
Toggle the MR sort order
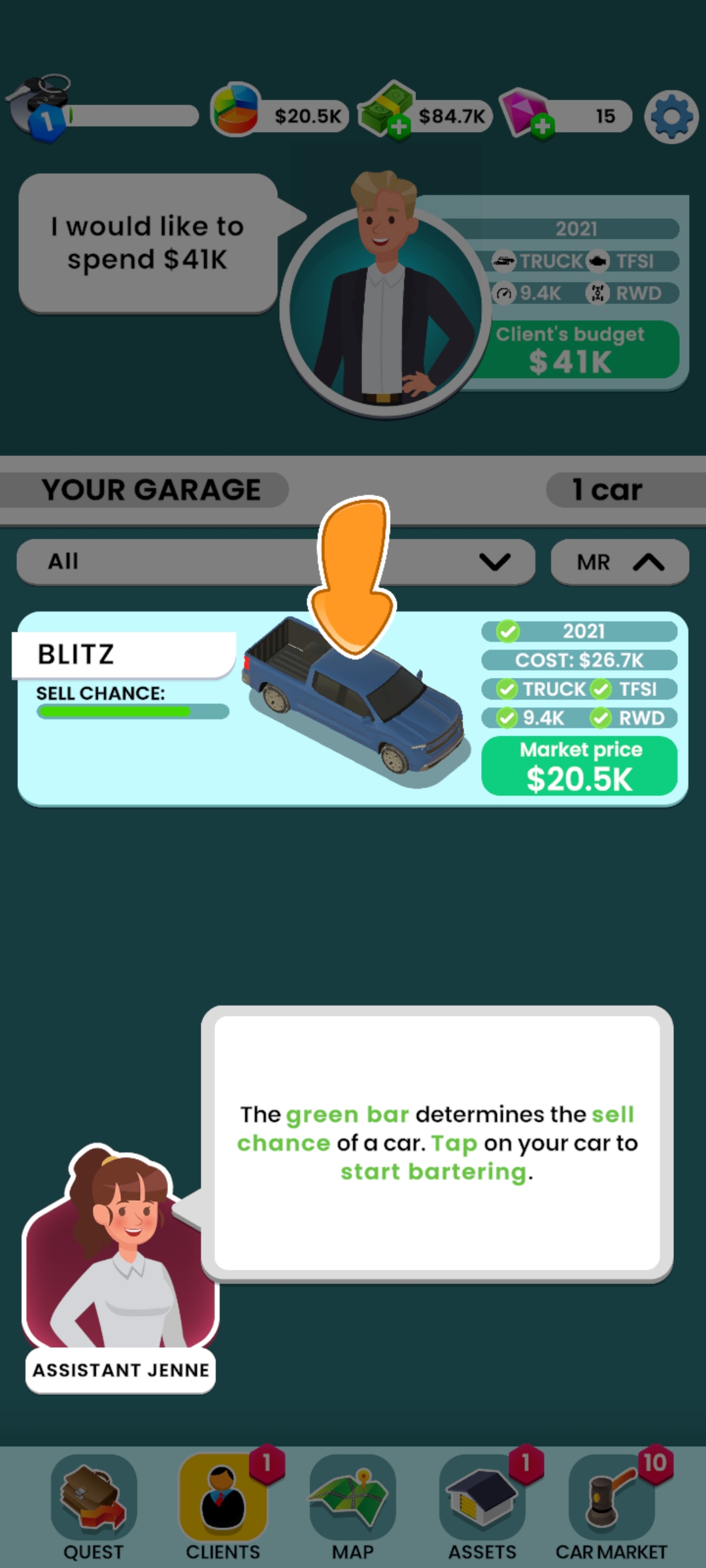pyautogui.click(x=620, y=562)
